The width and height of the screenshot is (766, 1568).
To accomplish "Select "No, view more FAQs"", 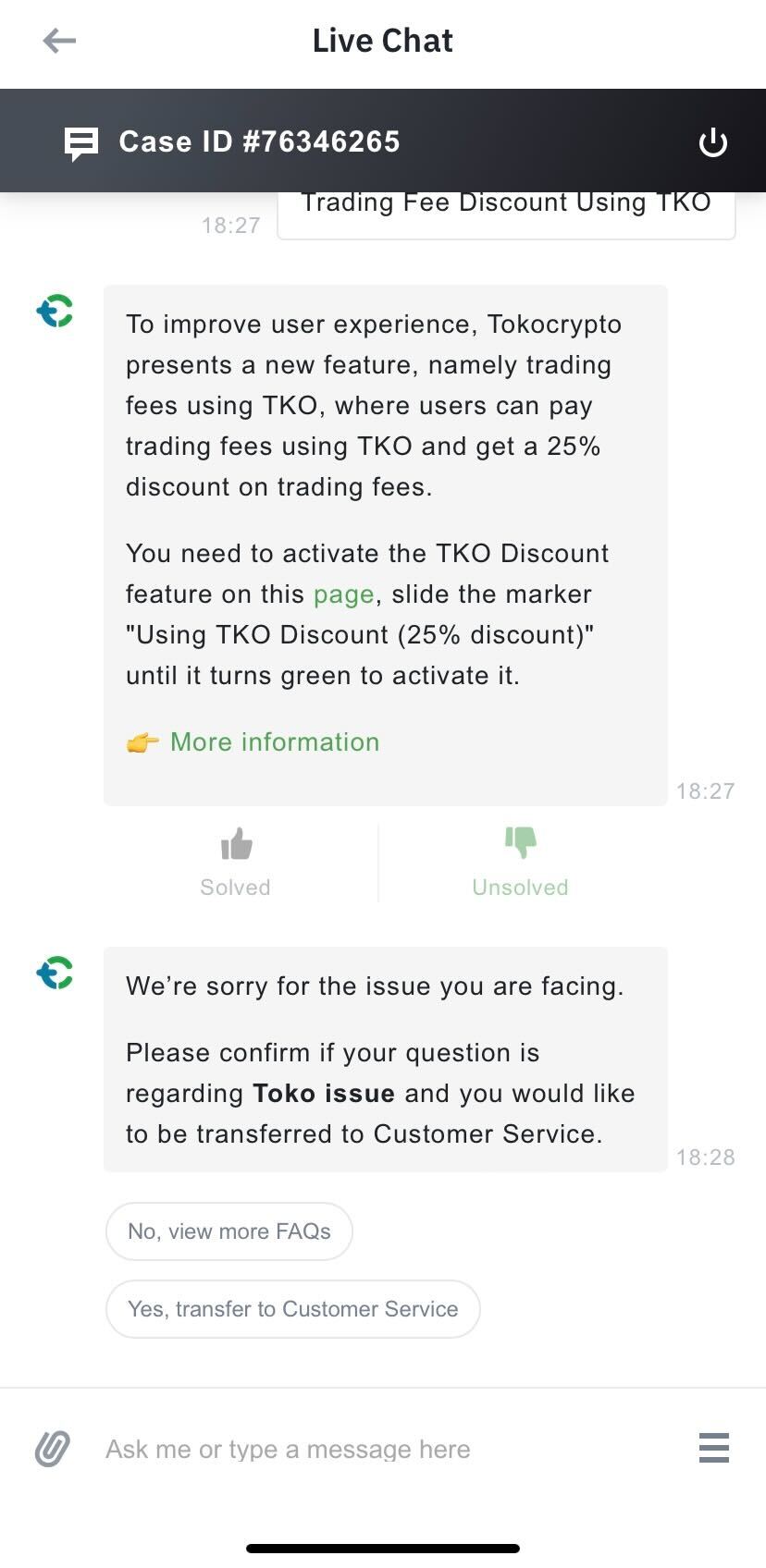I will [229, 1231].
